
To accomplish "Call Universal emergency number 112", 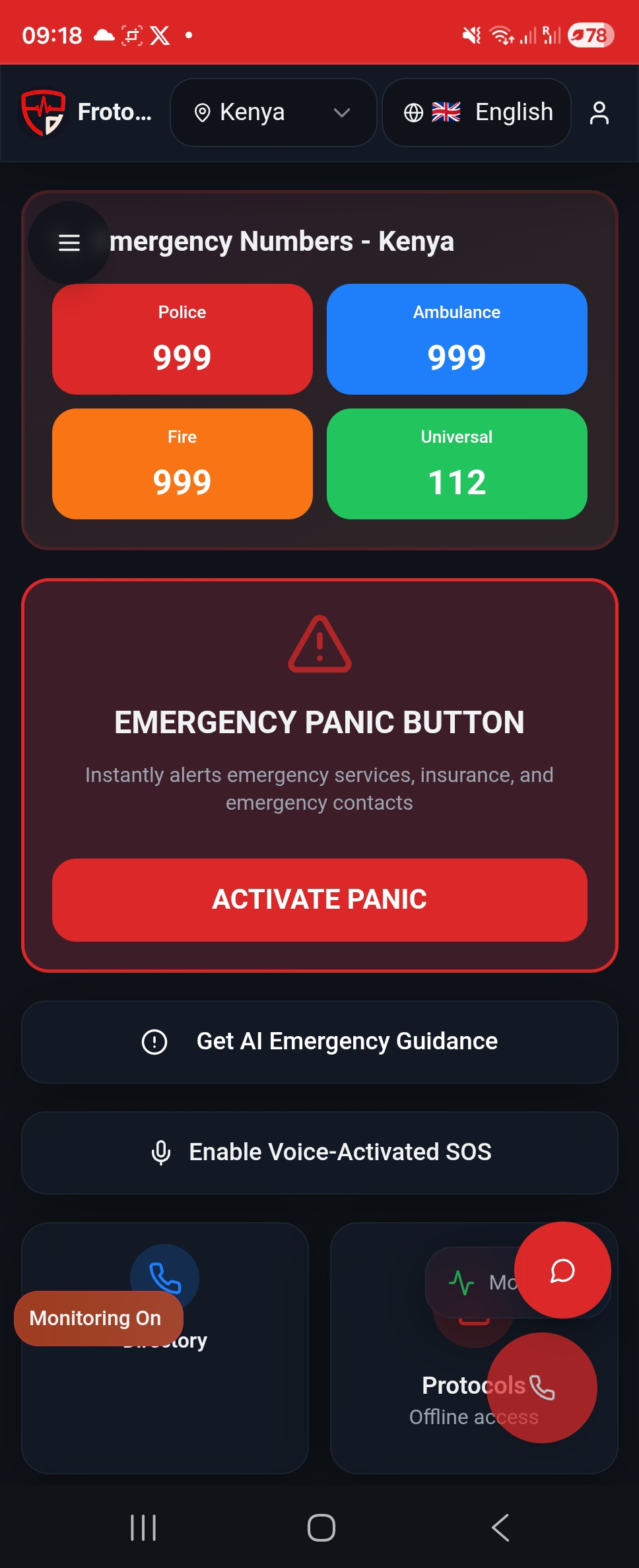I will point(457,464).
